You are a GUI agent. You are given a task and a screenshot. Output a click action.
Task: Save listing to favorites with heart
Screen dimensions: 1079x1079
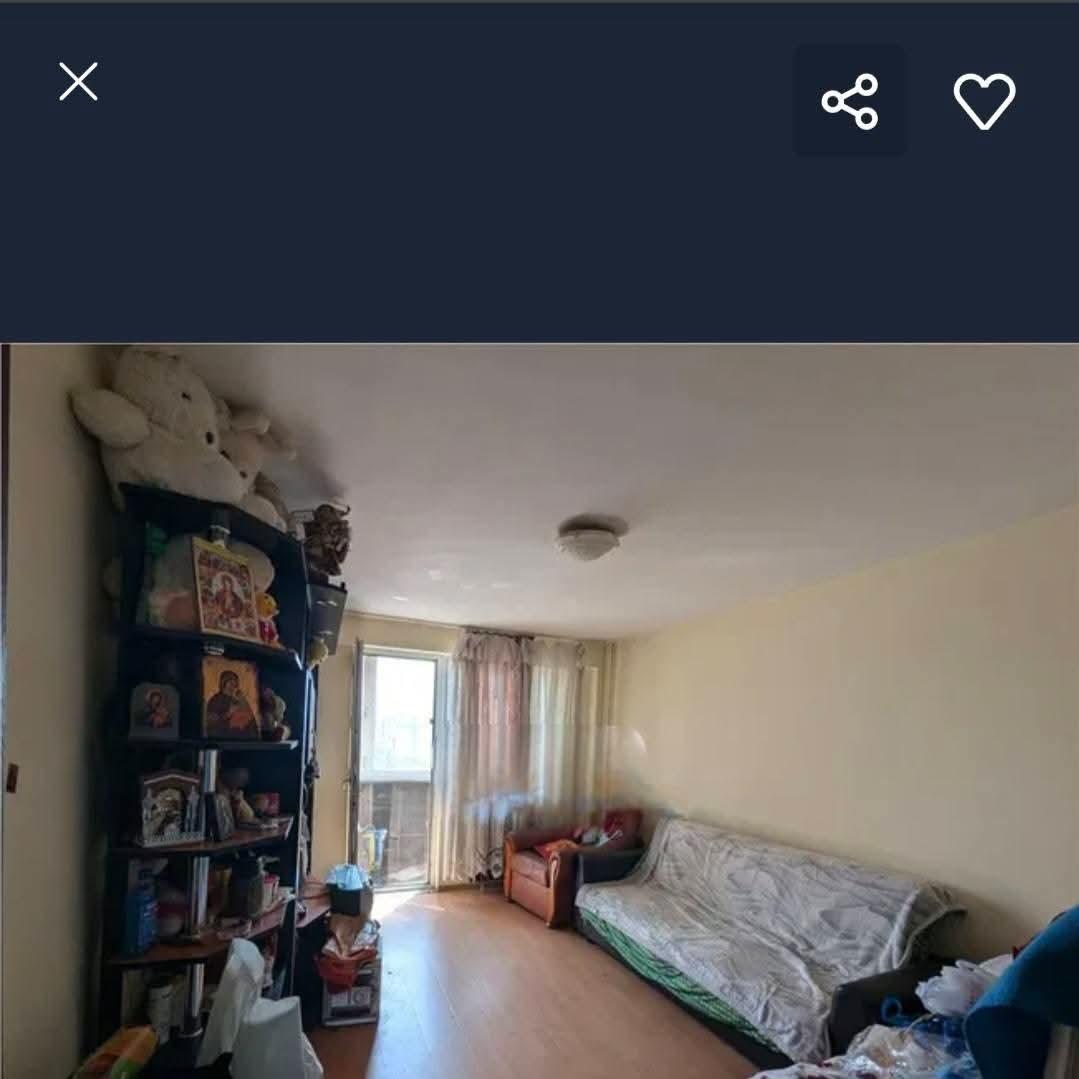984,101
